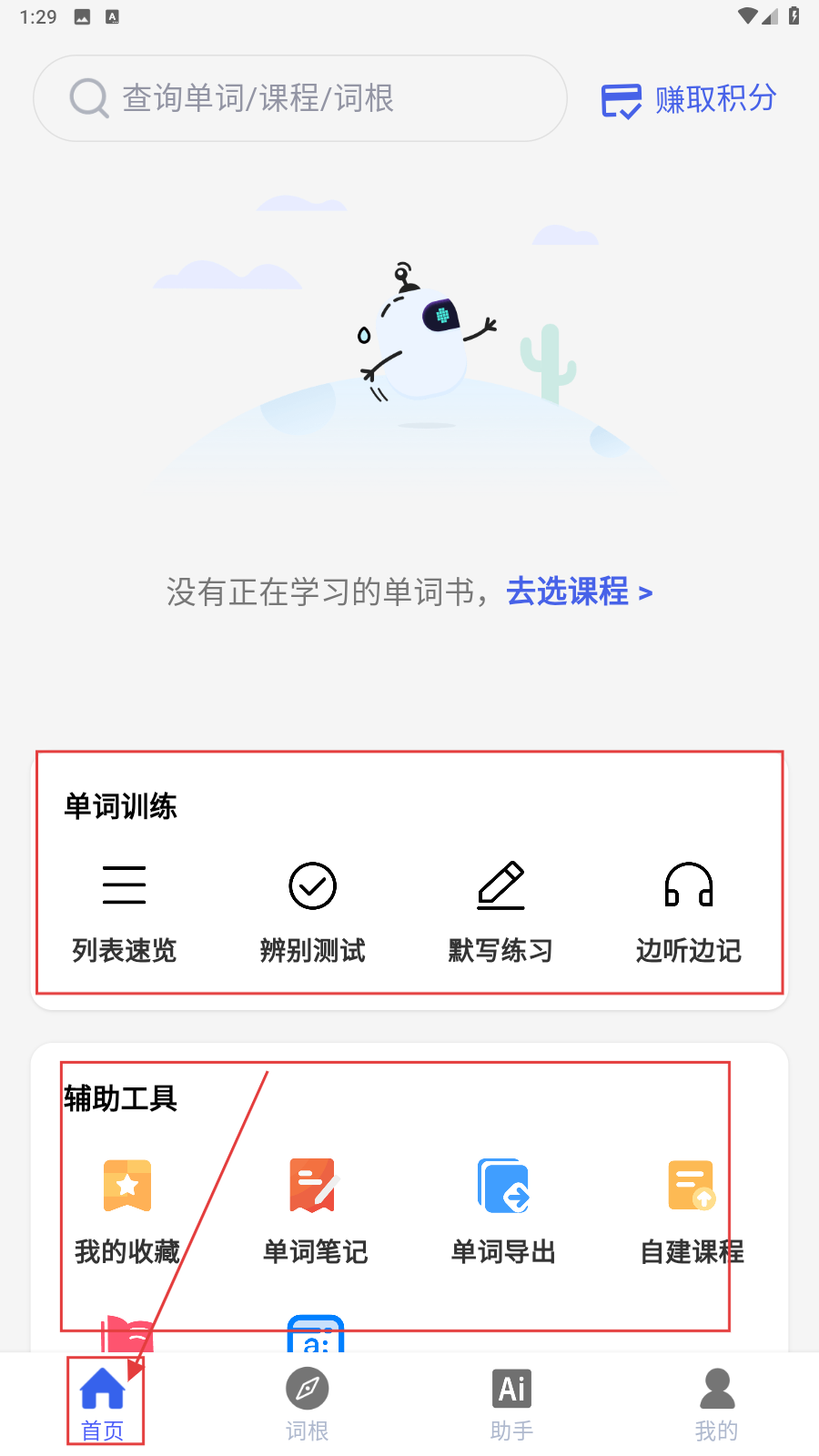Tap 赚取积分 to earn points
Image resolution: width=819 pixels, height=1456 pixels.
coord(689,99)
